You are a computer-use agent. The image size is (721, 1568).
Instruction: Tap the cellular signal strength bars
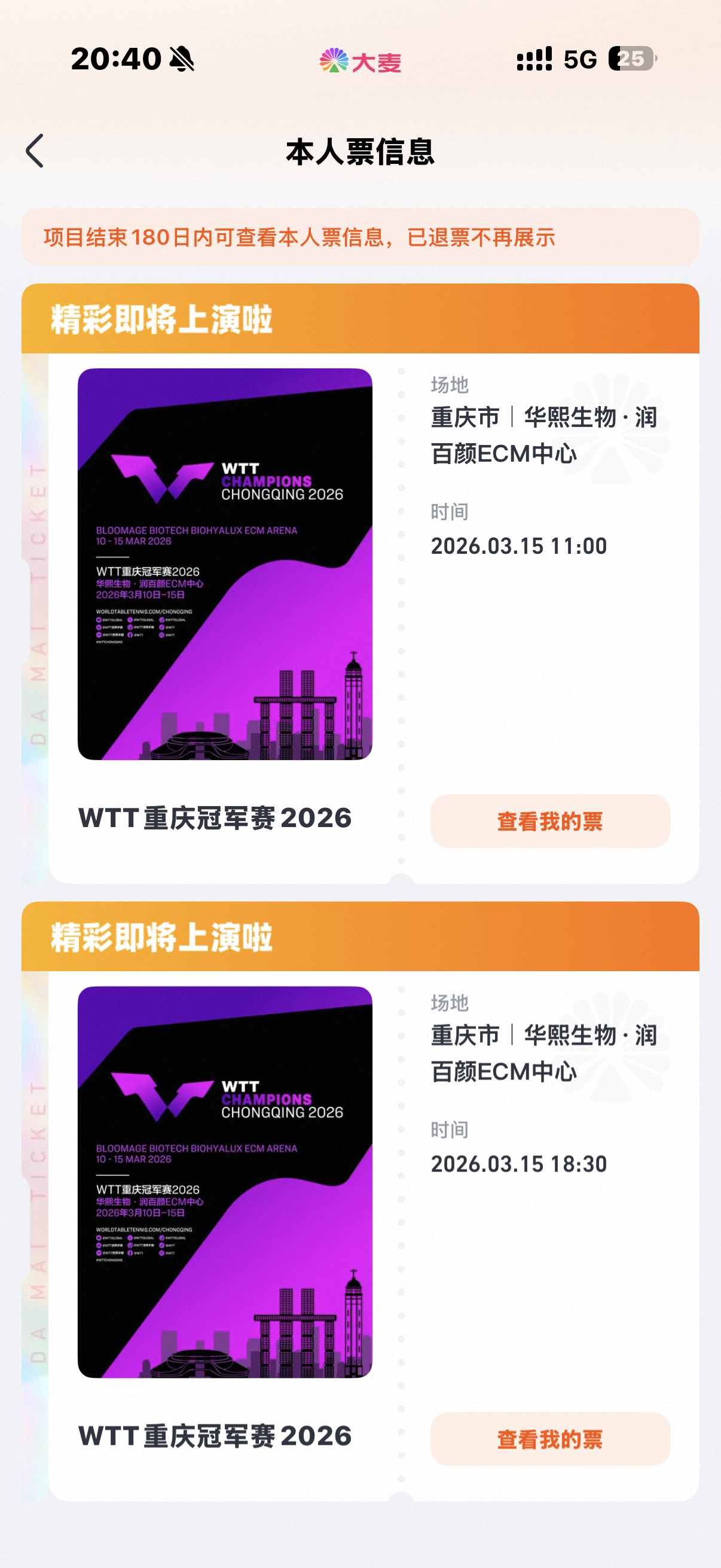[533, 60]
